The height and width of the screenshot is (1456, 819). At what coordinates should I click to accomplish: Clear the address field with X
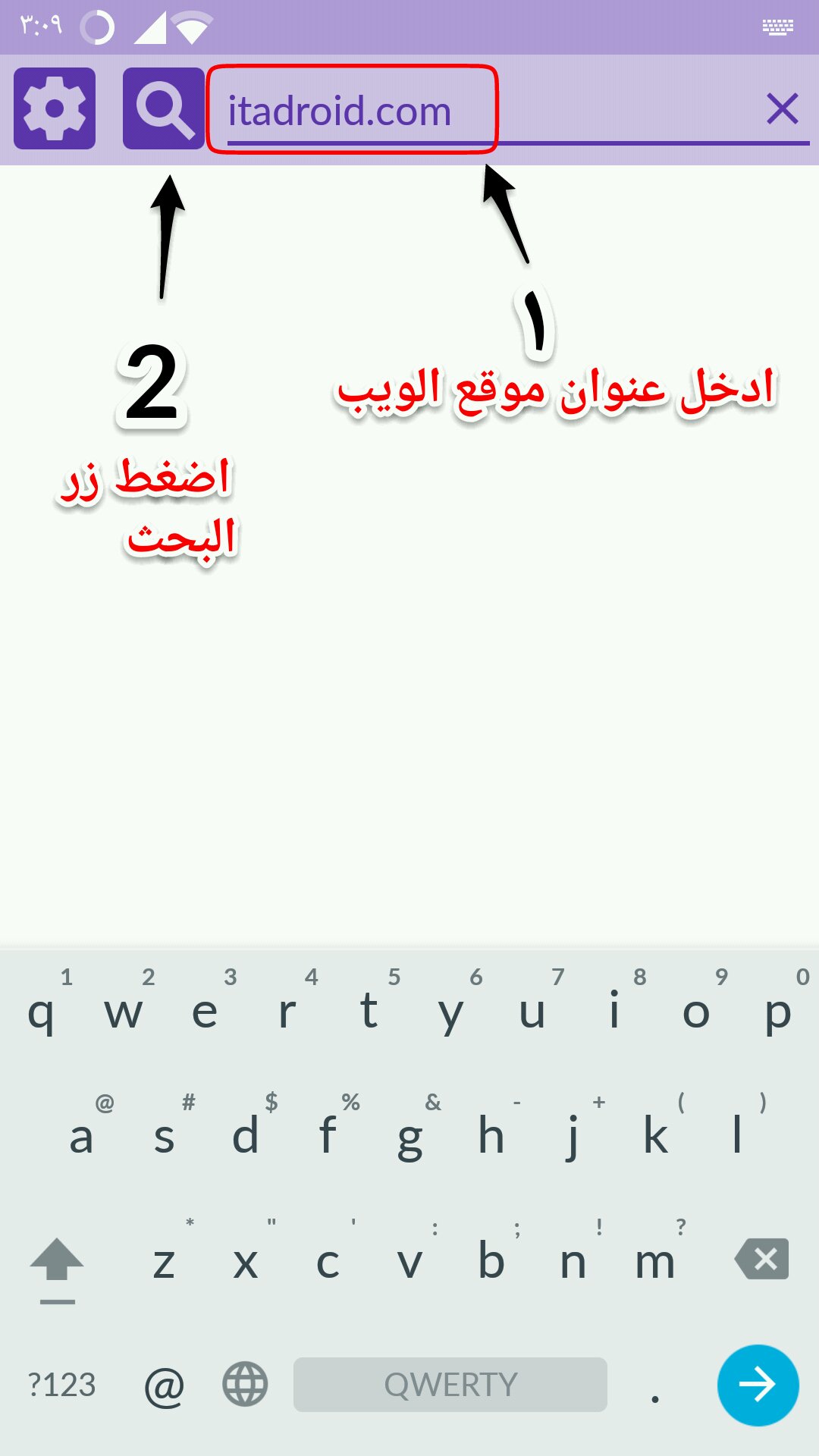[x=782, y=109]
